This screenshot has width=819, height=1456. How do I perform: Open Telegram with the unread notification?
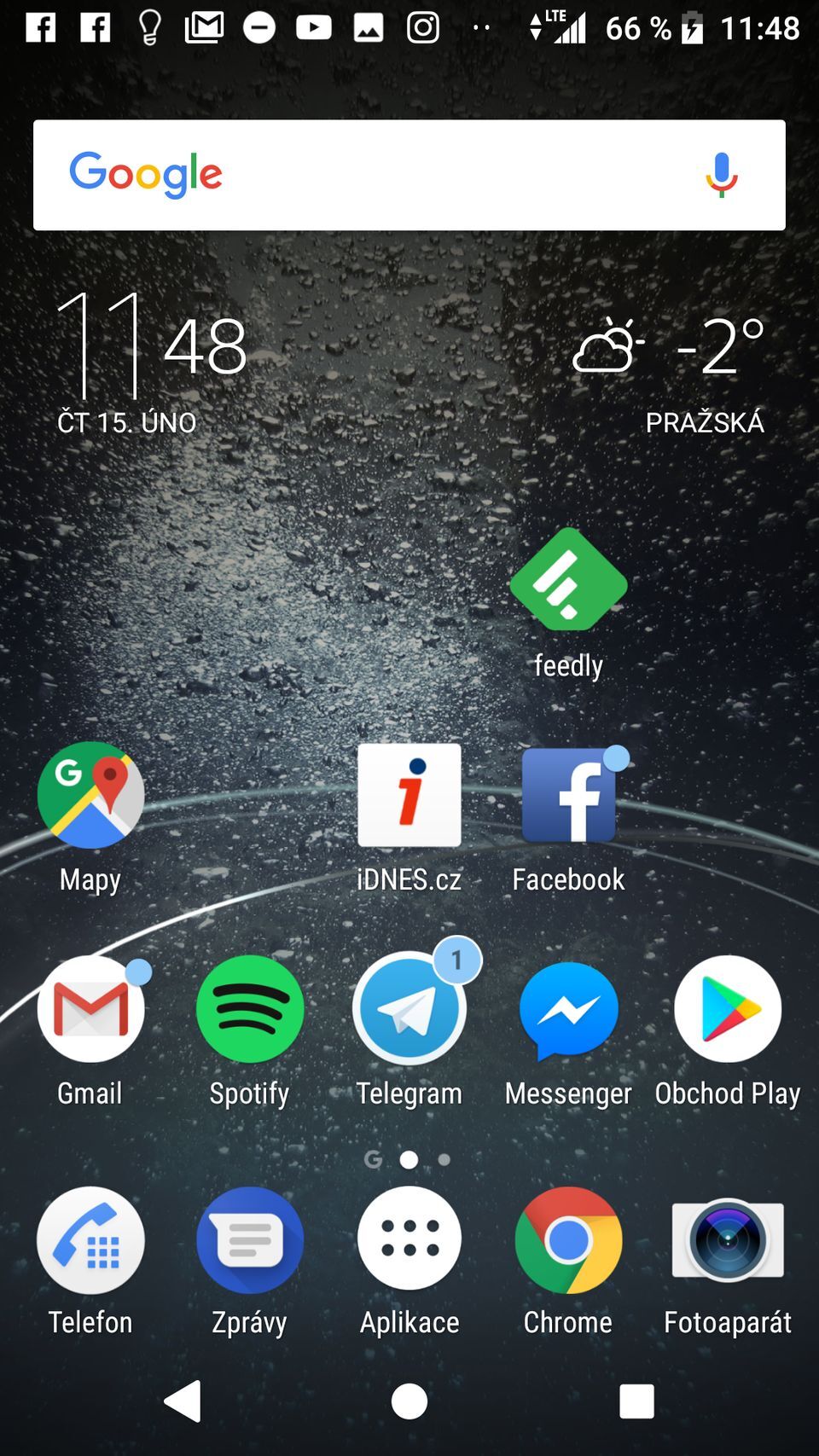tap(409, 1009)
